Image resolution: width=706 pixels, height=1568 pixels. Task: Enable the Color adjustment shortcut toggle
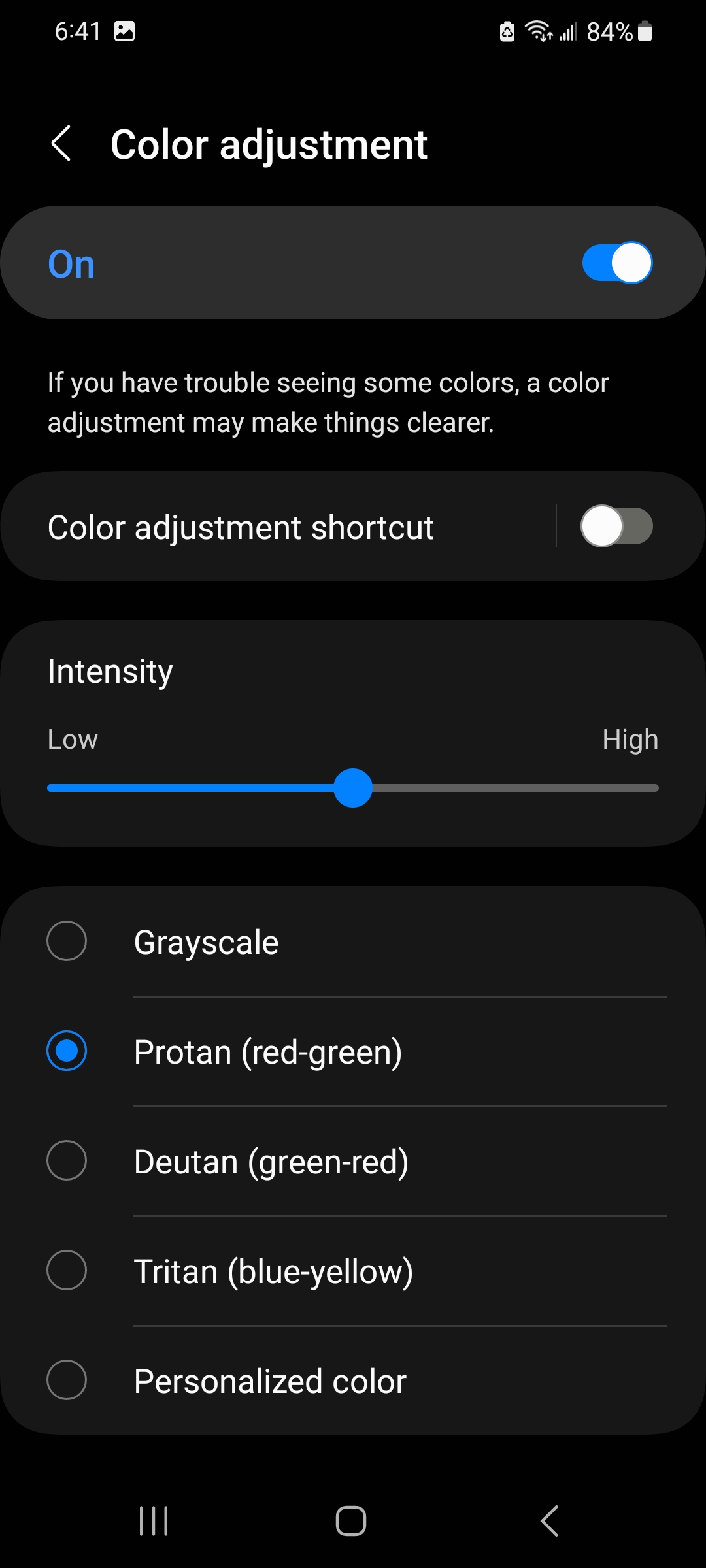[617, 526]
